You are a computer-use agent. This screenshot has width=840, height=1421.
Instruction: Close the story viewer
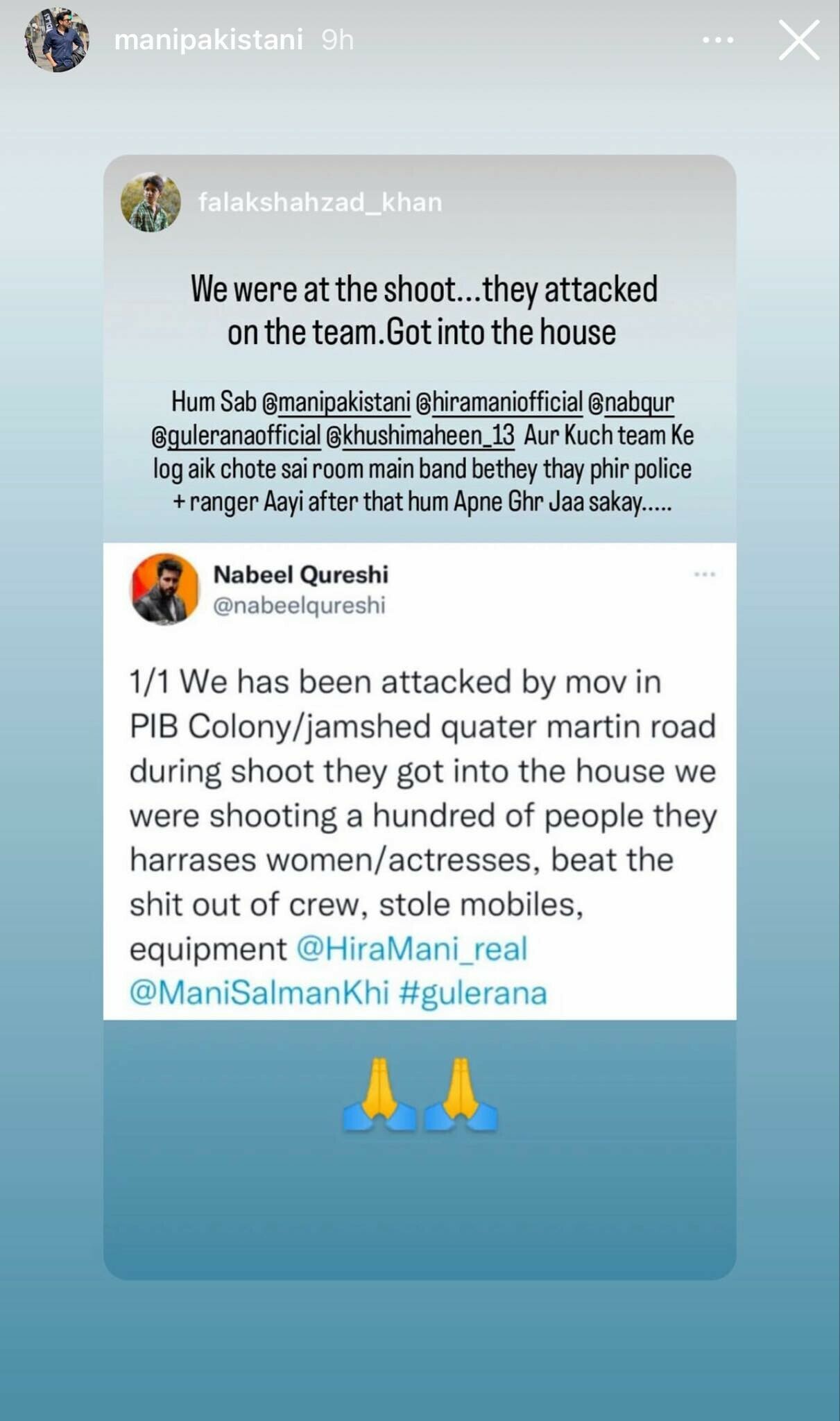click(799, 40)
